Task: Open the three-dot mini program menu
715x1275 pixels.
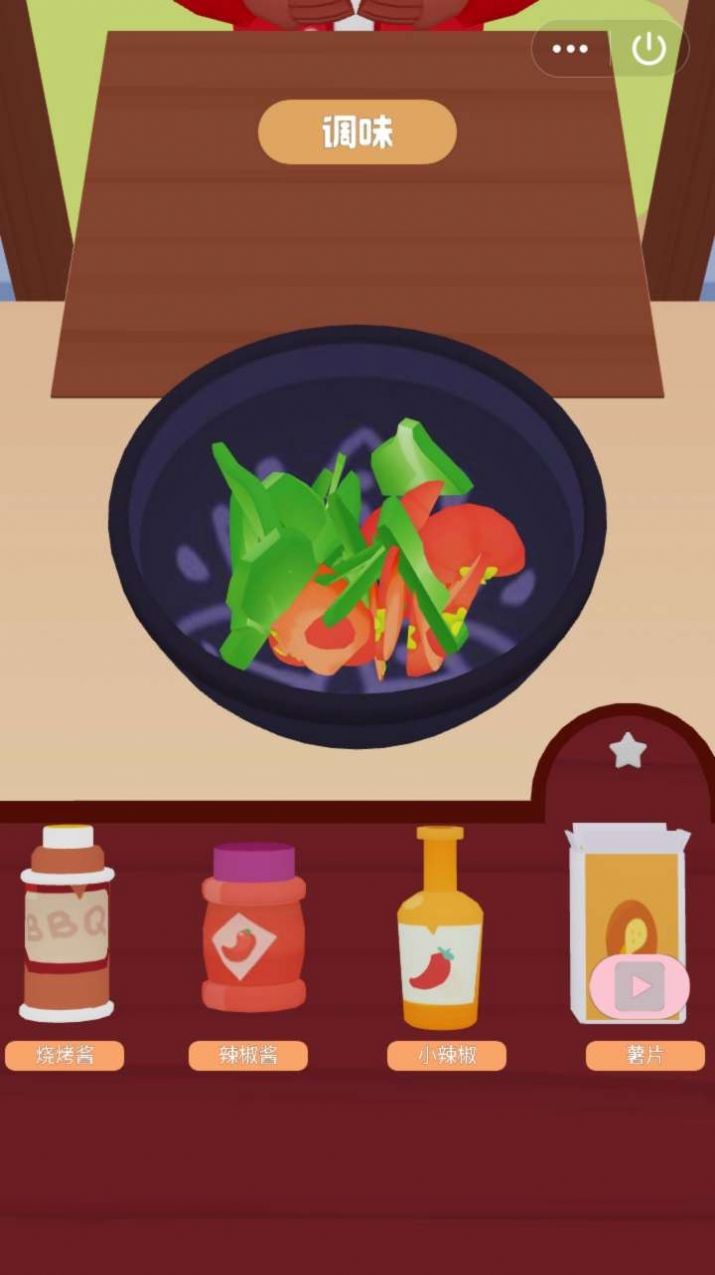Action: pos(570,49)
